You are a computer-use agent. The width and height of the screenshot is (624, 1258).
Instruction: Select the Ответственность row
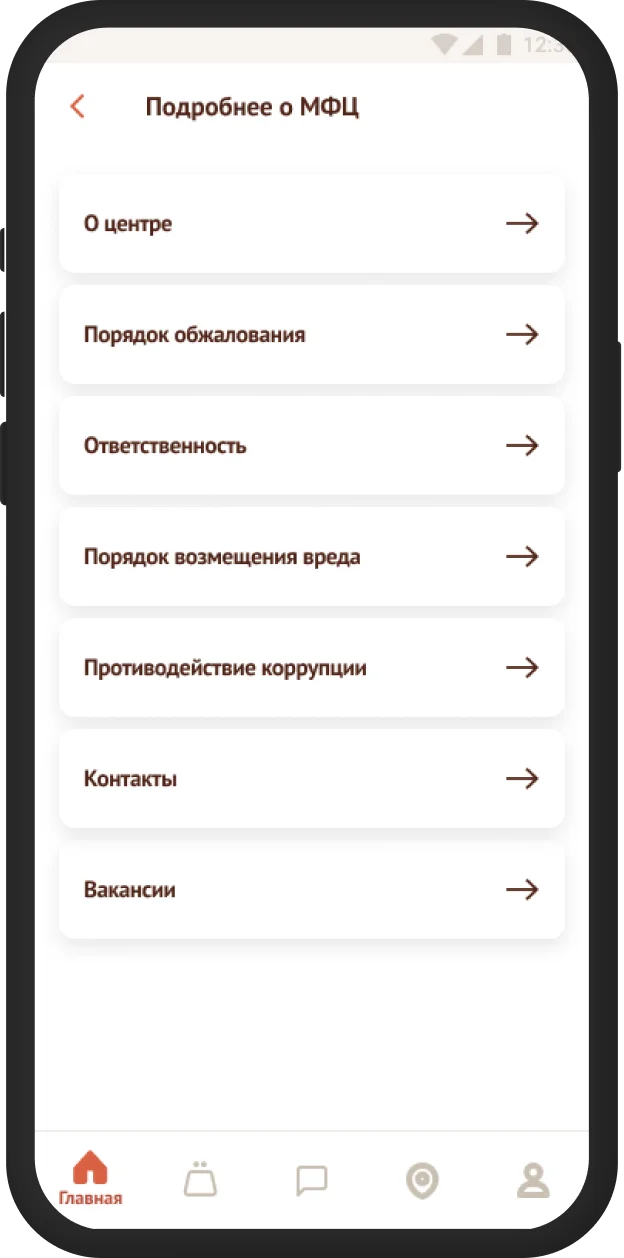312,446
